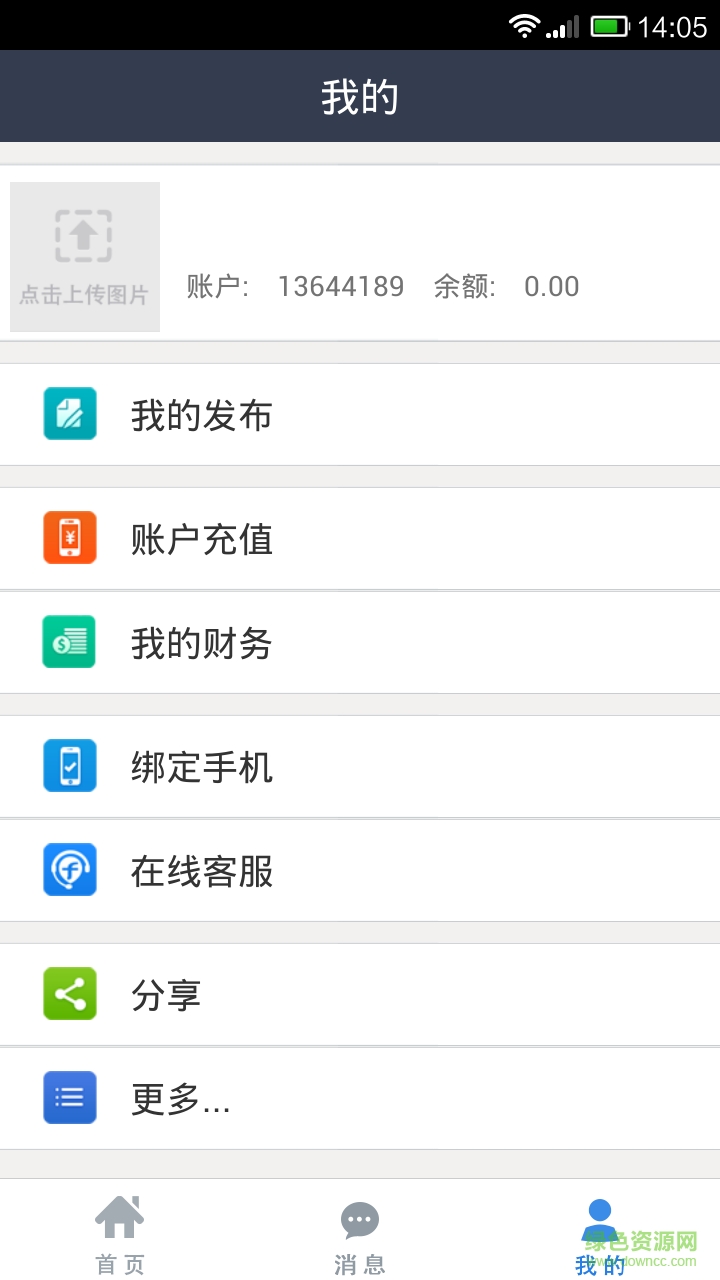
Task: Switch to the 首页 tab
Action: [x=119, y=1232]
